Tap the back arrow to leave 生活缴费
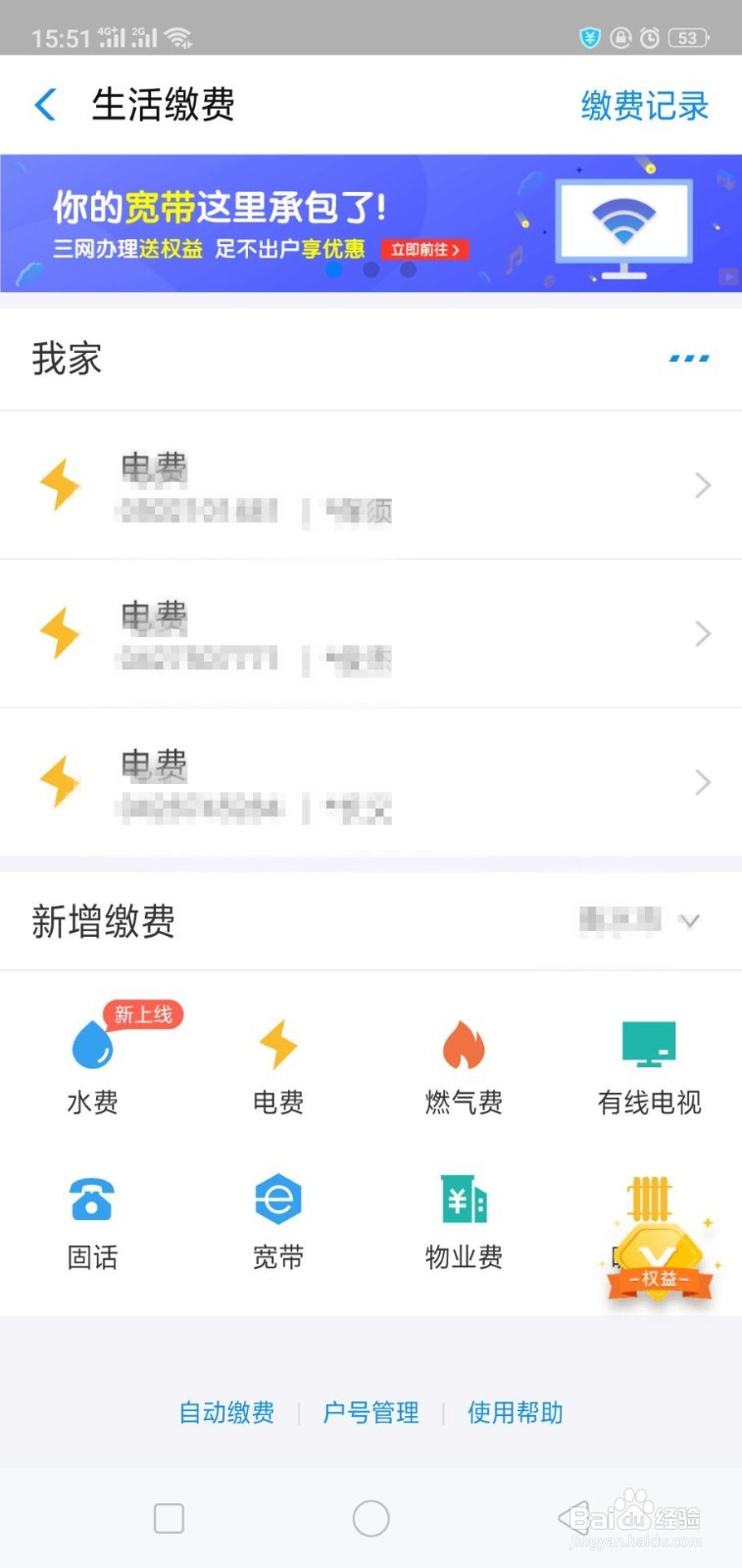Screen dimensions: 742x1568 43,104
